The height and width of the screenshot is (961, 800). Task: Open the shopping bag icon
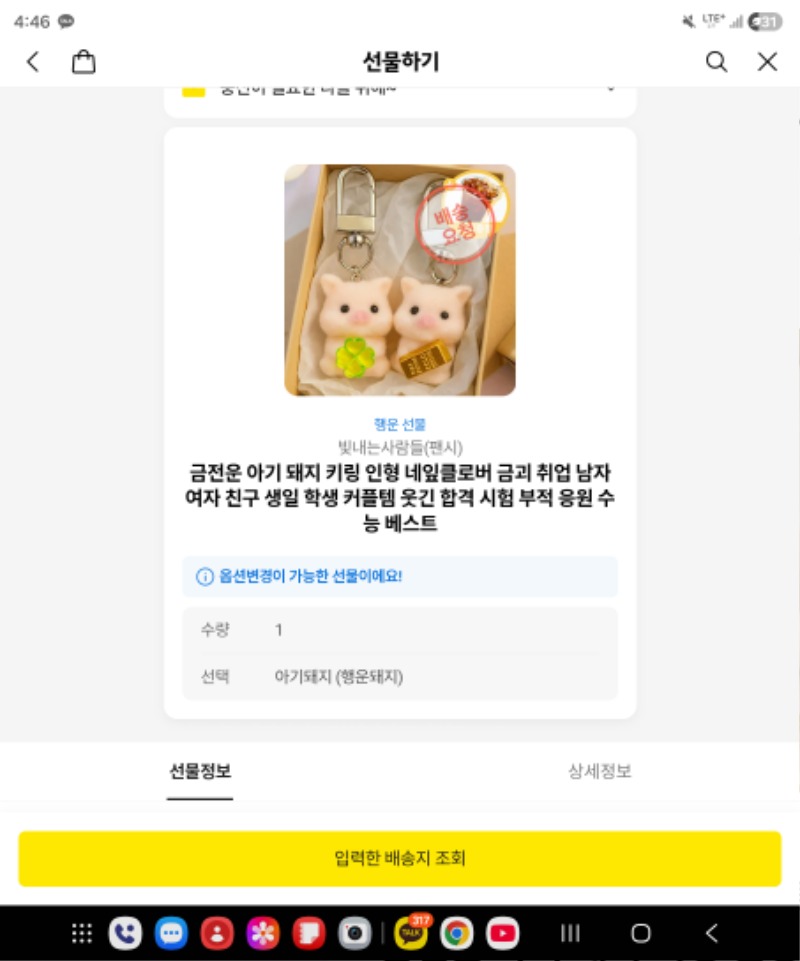point(84,62)
